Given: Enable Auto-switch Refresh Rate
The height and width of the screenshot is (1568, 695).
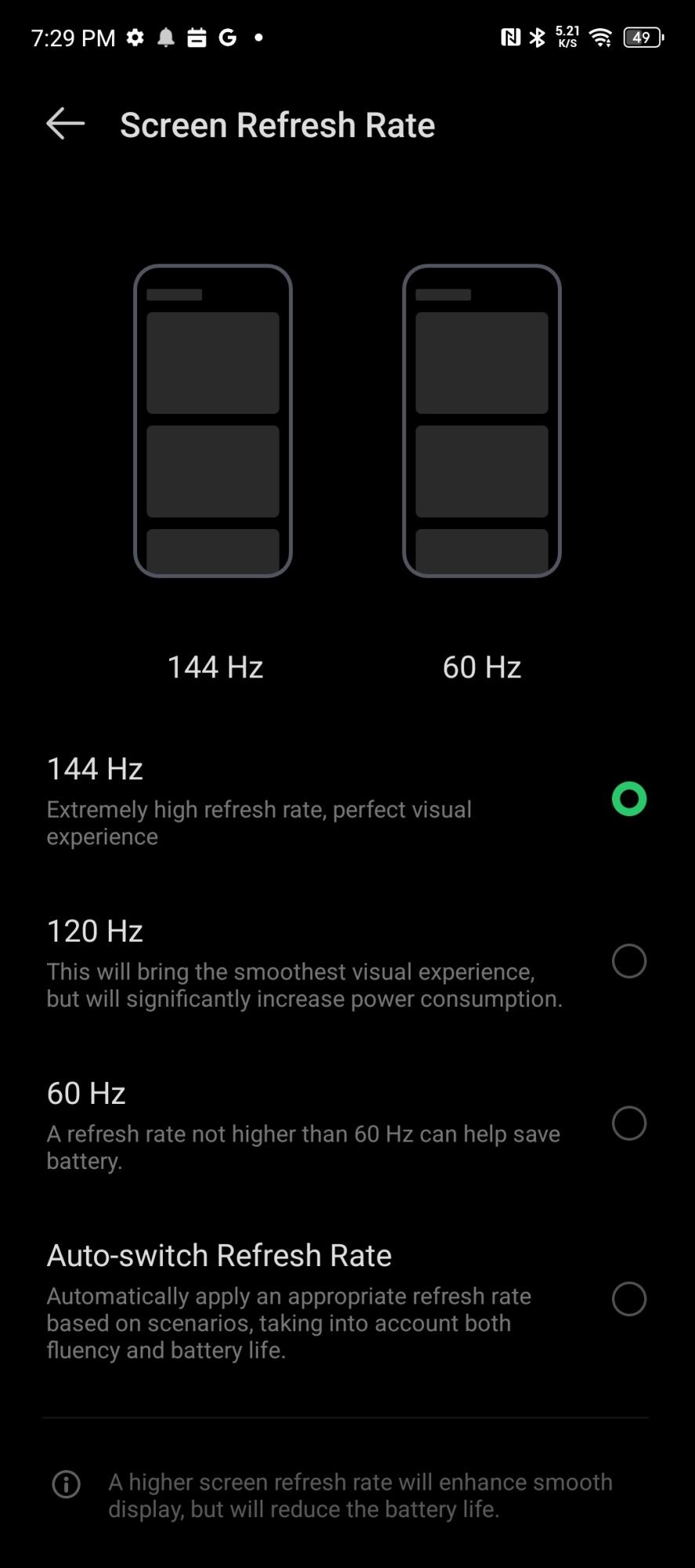Looking at the screenshot, I should (x=628, y=1299).
